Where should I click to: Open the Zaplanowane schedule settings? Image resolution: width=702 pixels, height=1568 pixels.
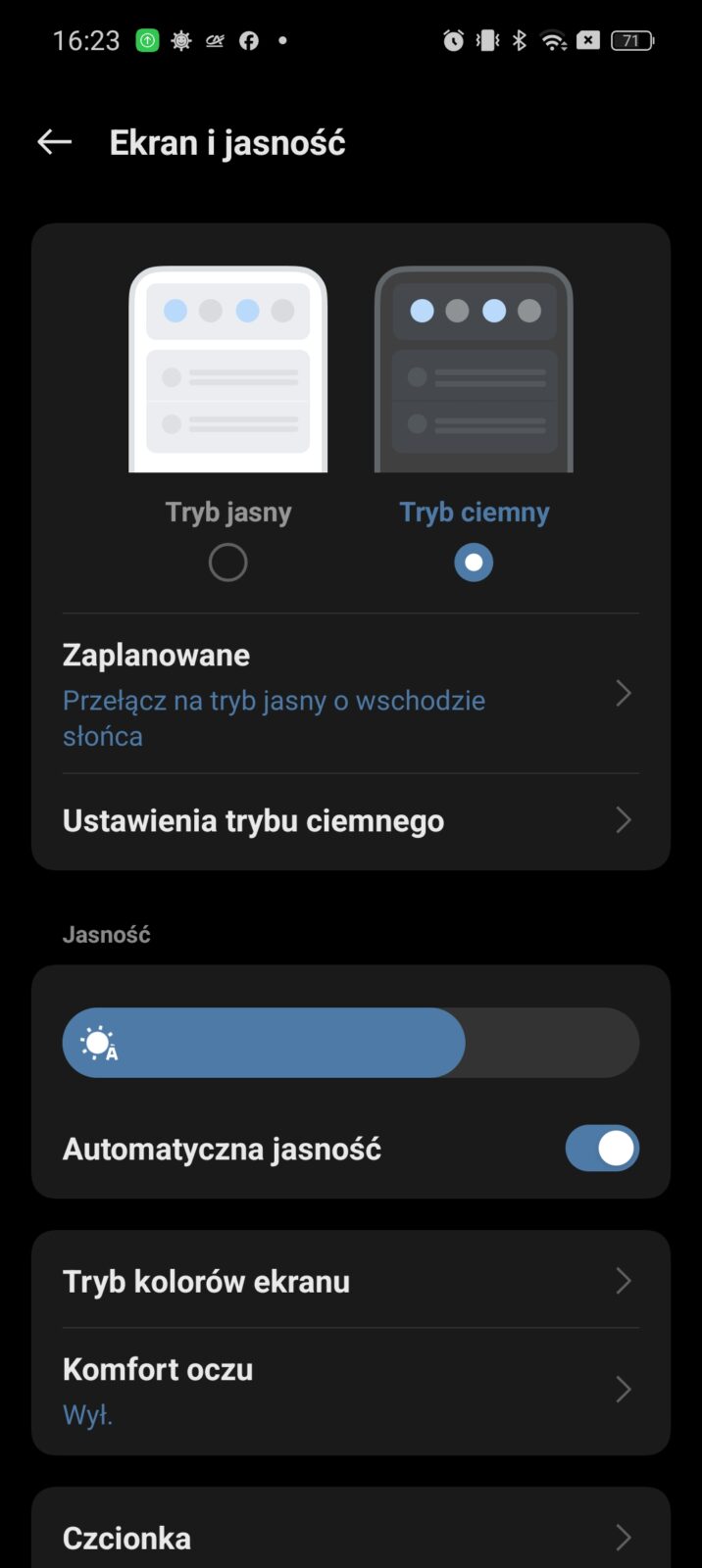350,694
